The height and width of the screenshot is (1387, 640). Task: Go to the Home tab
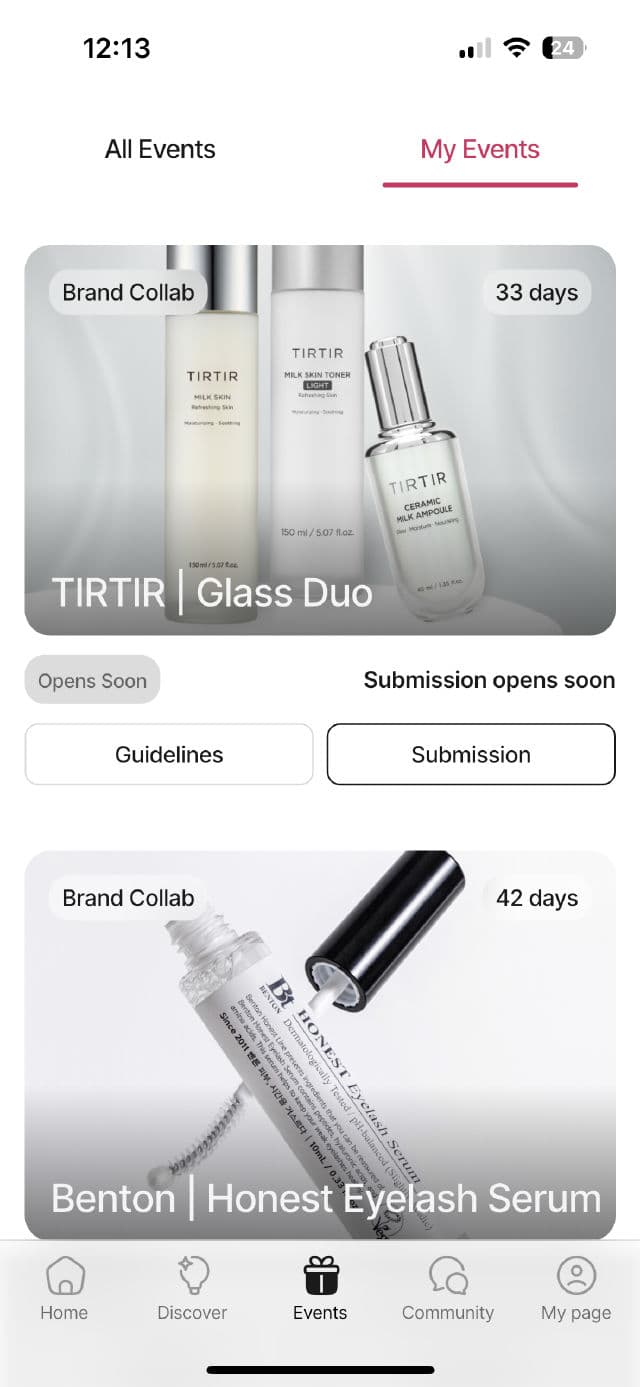point(64,1290)
